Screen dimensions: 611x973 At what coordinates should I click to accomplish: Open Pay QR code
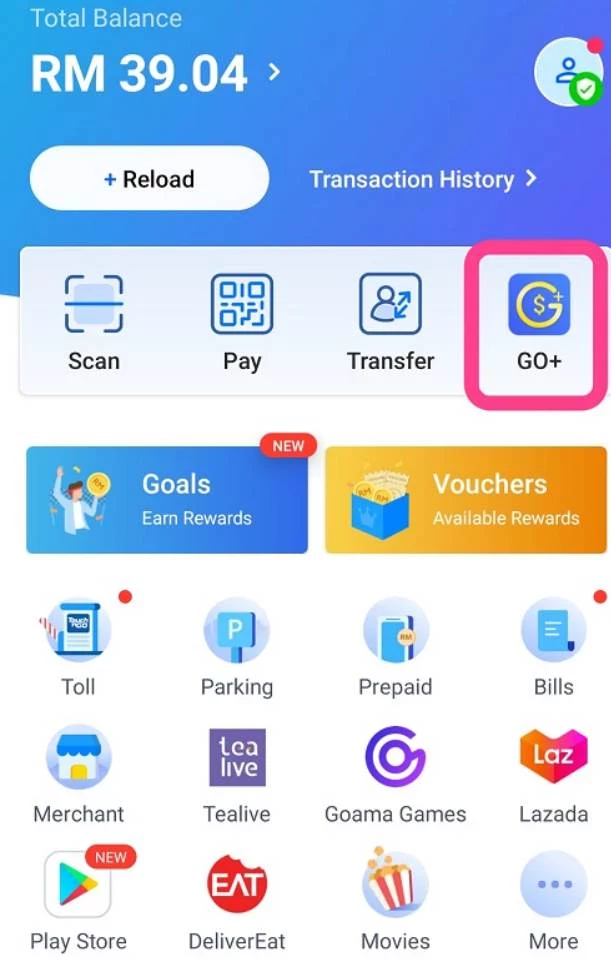click(242, 322)
